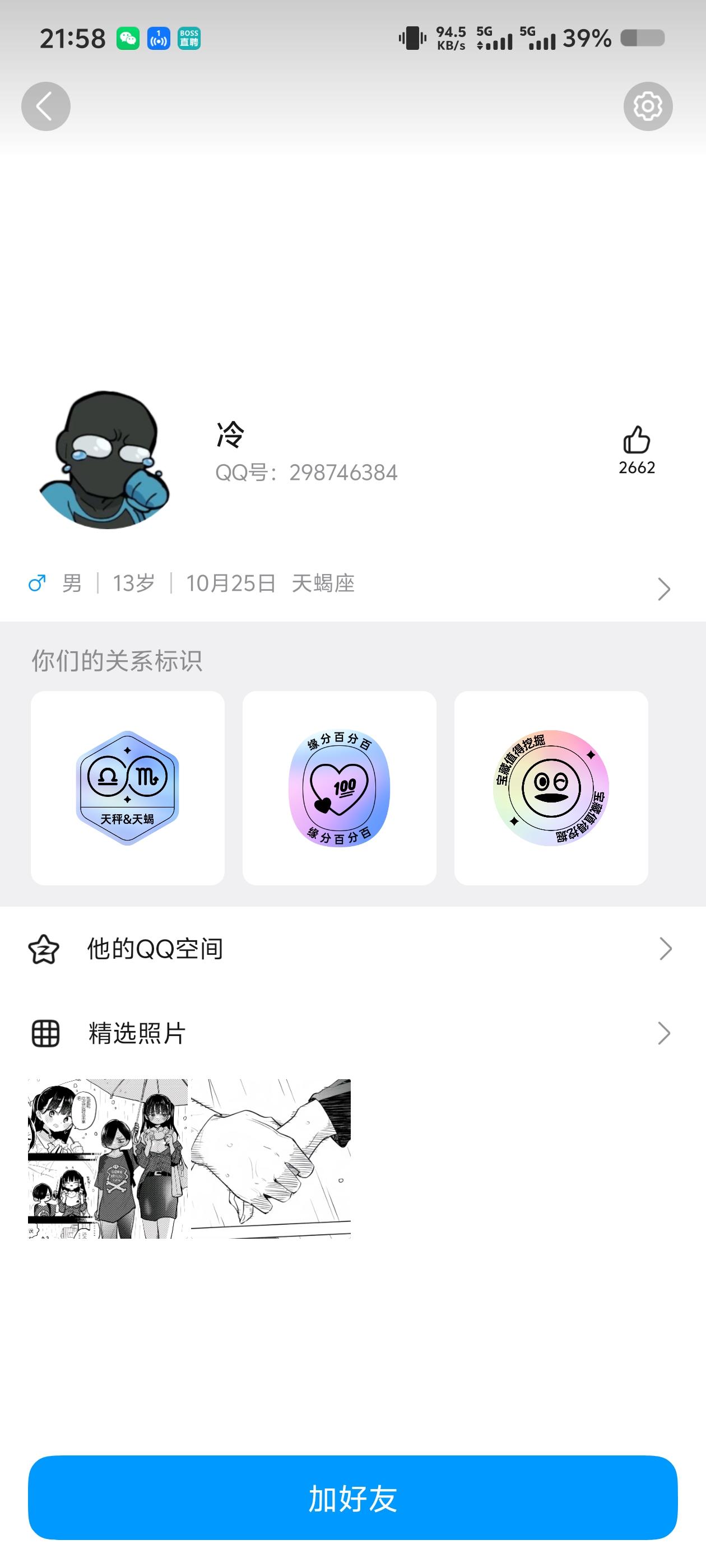
Task: Open BOSS直聘 from the status bar
Action: tap(189, 38)
